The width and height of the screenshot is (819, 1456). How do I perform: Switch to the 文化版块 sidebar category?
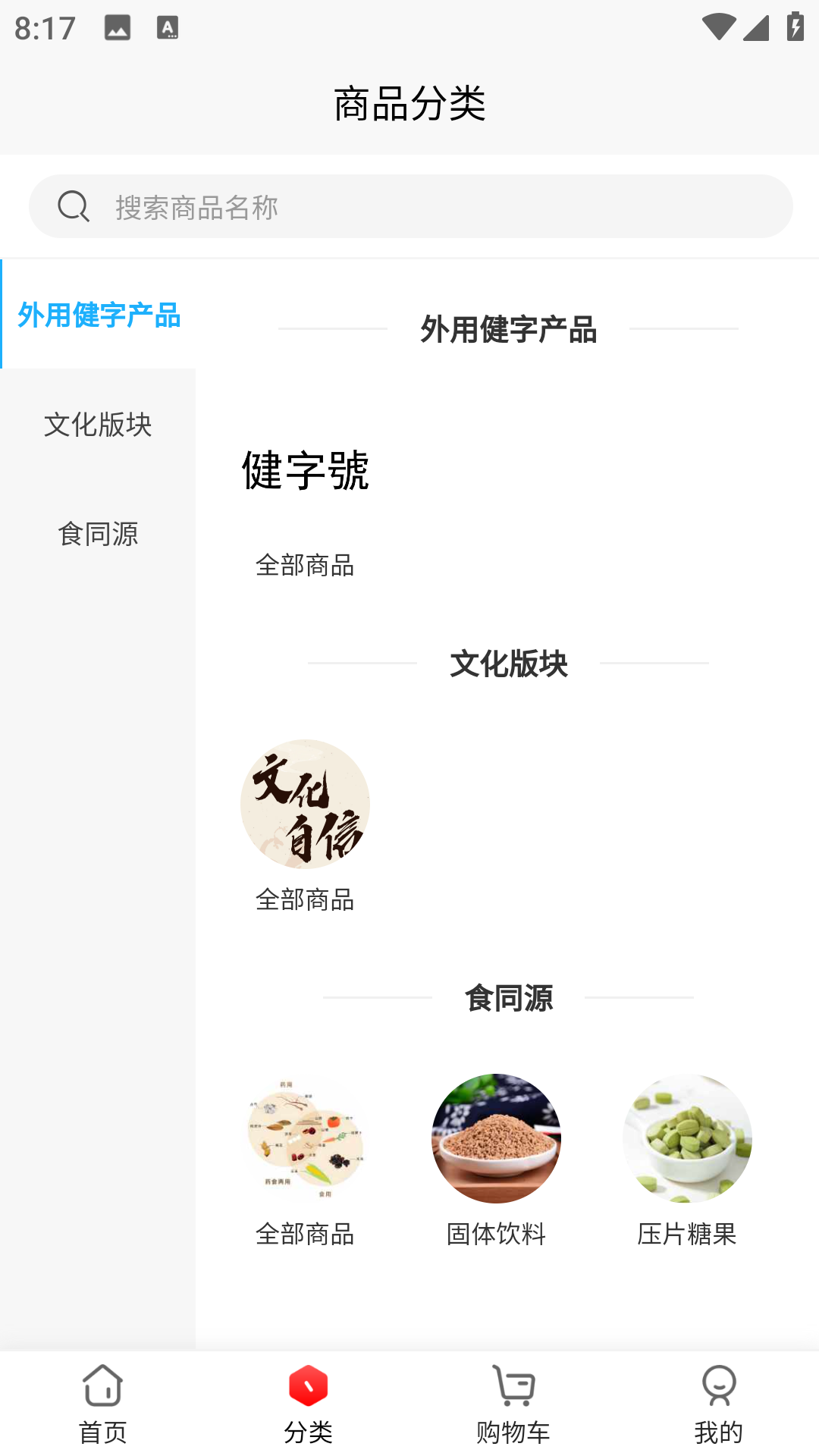pos(99,426)
